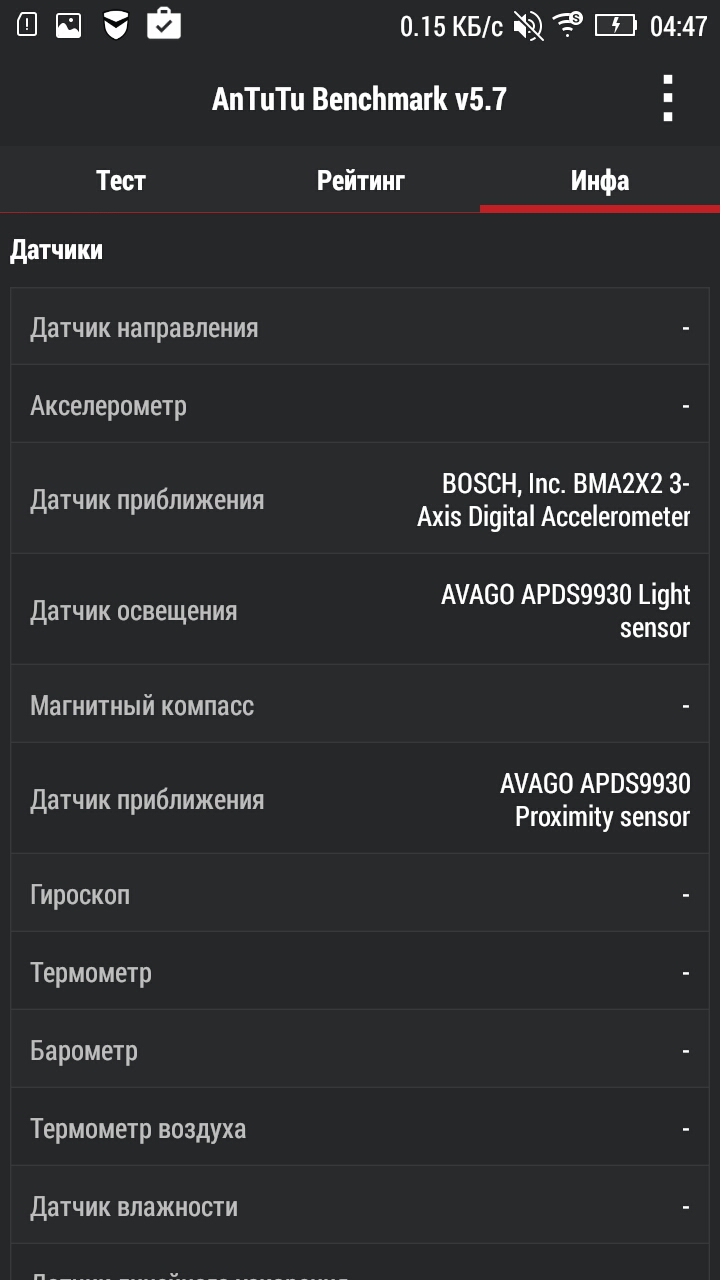Switch to the Рейтинг tab
This screenshot has width=720, height=1280.
[360, 180]
